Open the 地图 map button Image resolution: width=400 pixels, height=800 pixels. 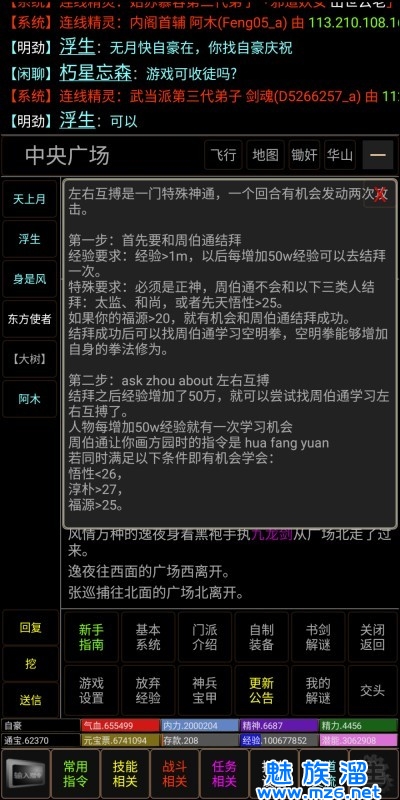pyautogui.click(x=265, y=155)
